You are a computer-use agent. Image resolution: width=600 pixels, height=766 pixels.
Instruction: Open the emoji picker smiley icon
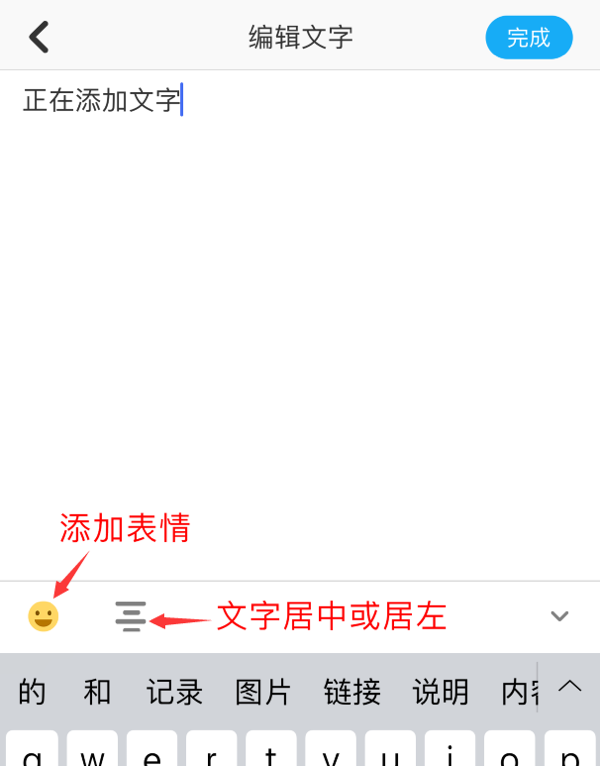pos(43,616)
